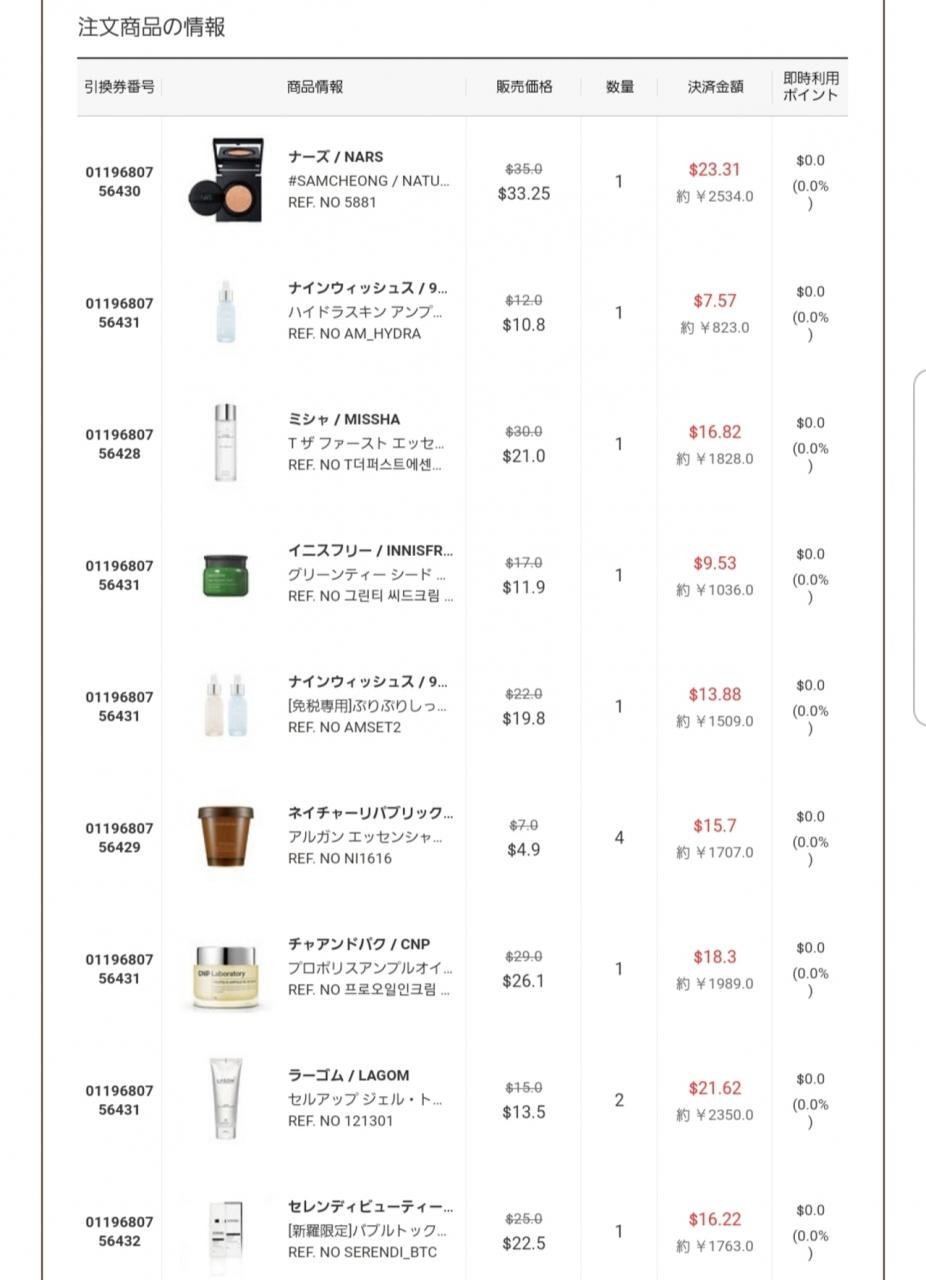Open the 9wishes Hydra Skin ampoule item

click(368, 311)
